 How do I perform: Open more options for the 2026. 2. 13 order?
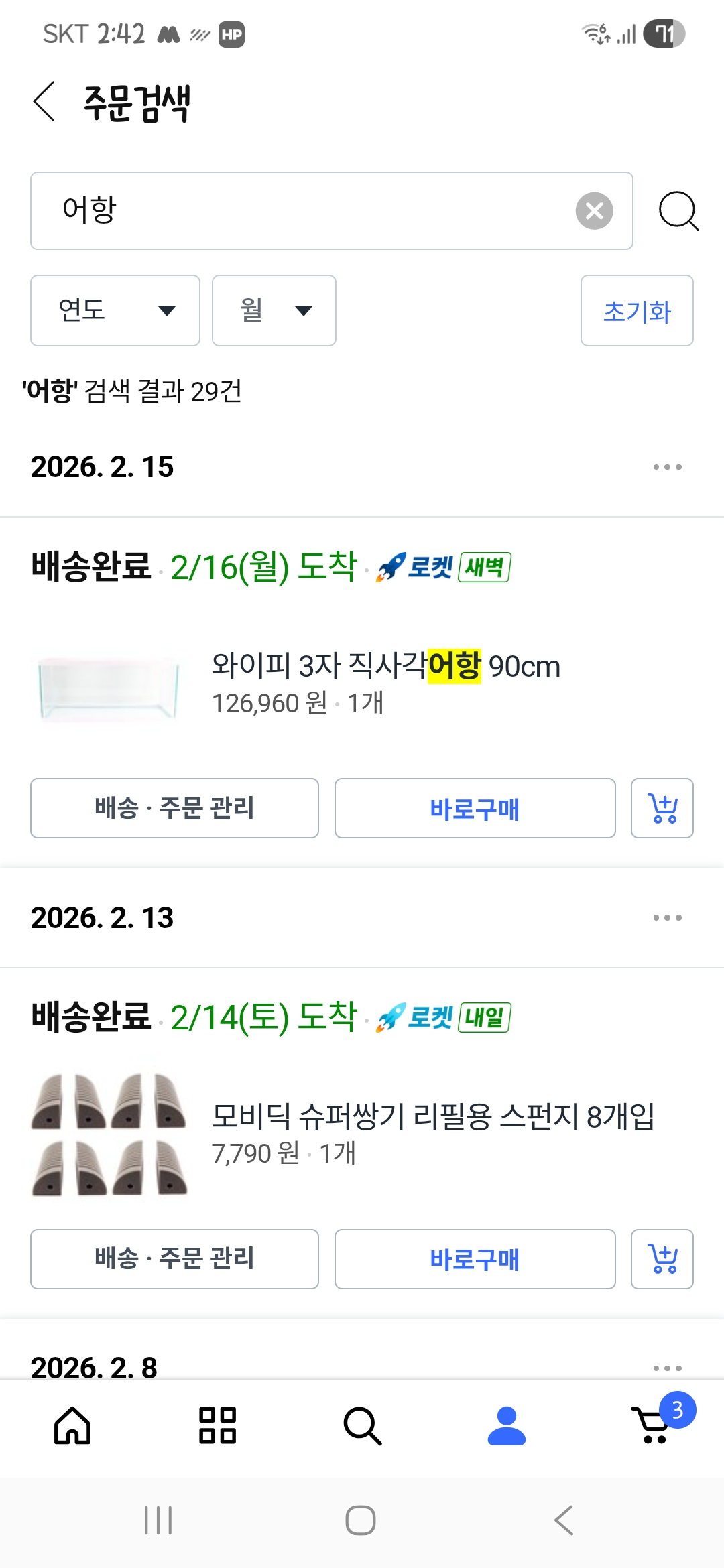pos(667,918)
